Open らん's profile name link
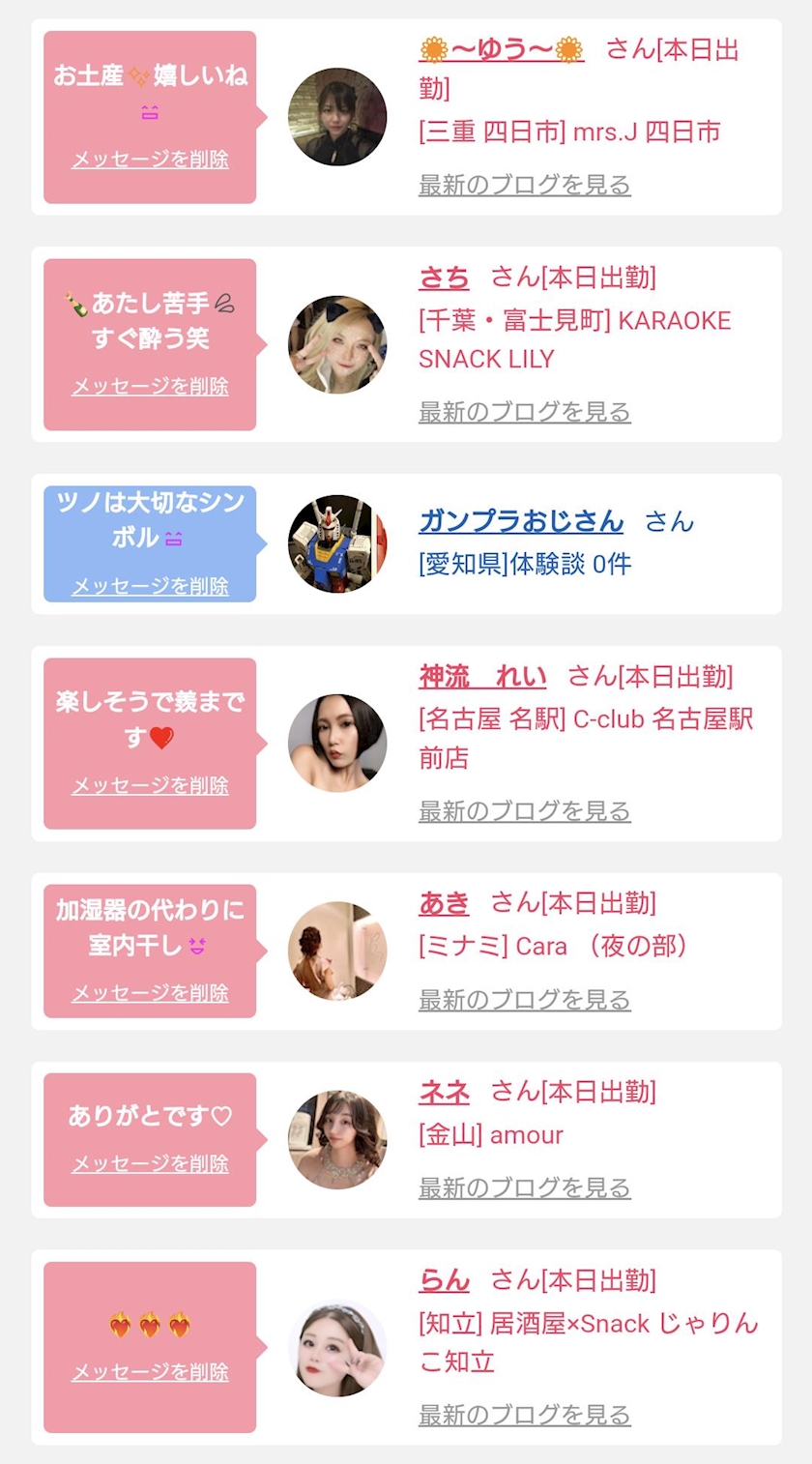Viewport: 812px width, 1464px height. pyautogui.click(x=444, y=1280)
